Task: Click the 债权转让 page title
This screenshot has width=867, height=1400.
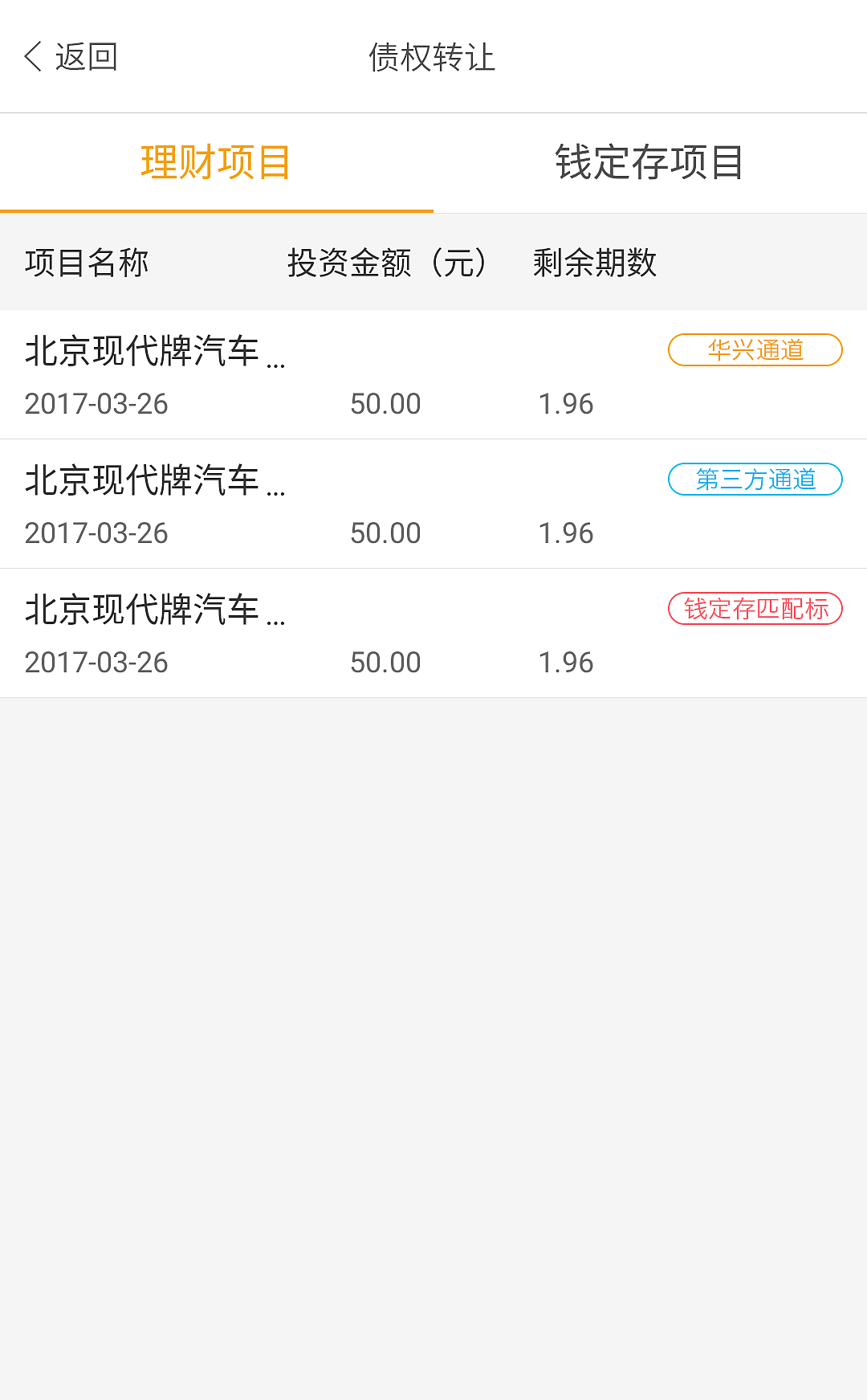Action: (433, 57)
